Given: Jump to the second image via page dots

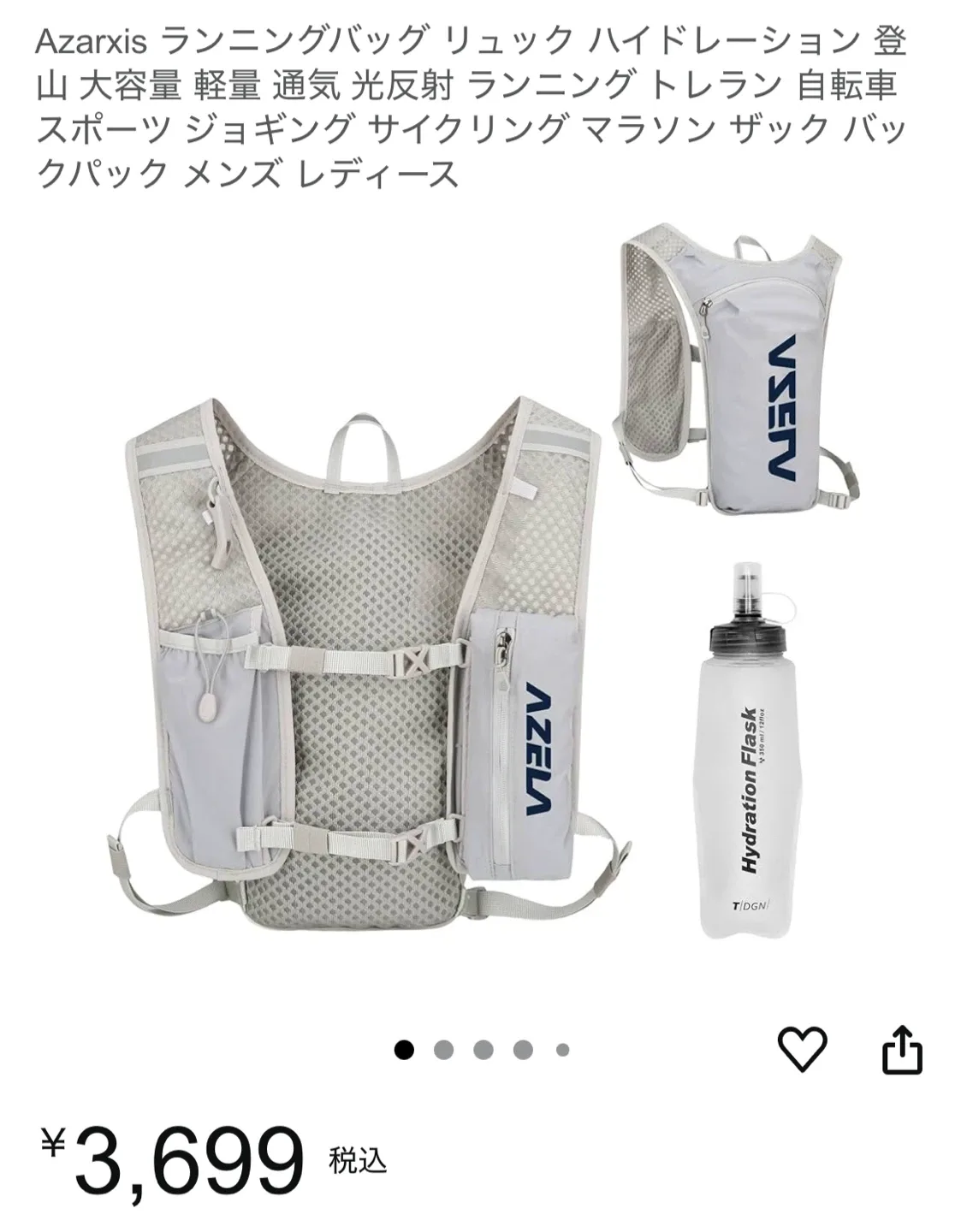Looking at the screenshot, I should point(443,1050).
